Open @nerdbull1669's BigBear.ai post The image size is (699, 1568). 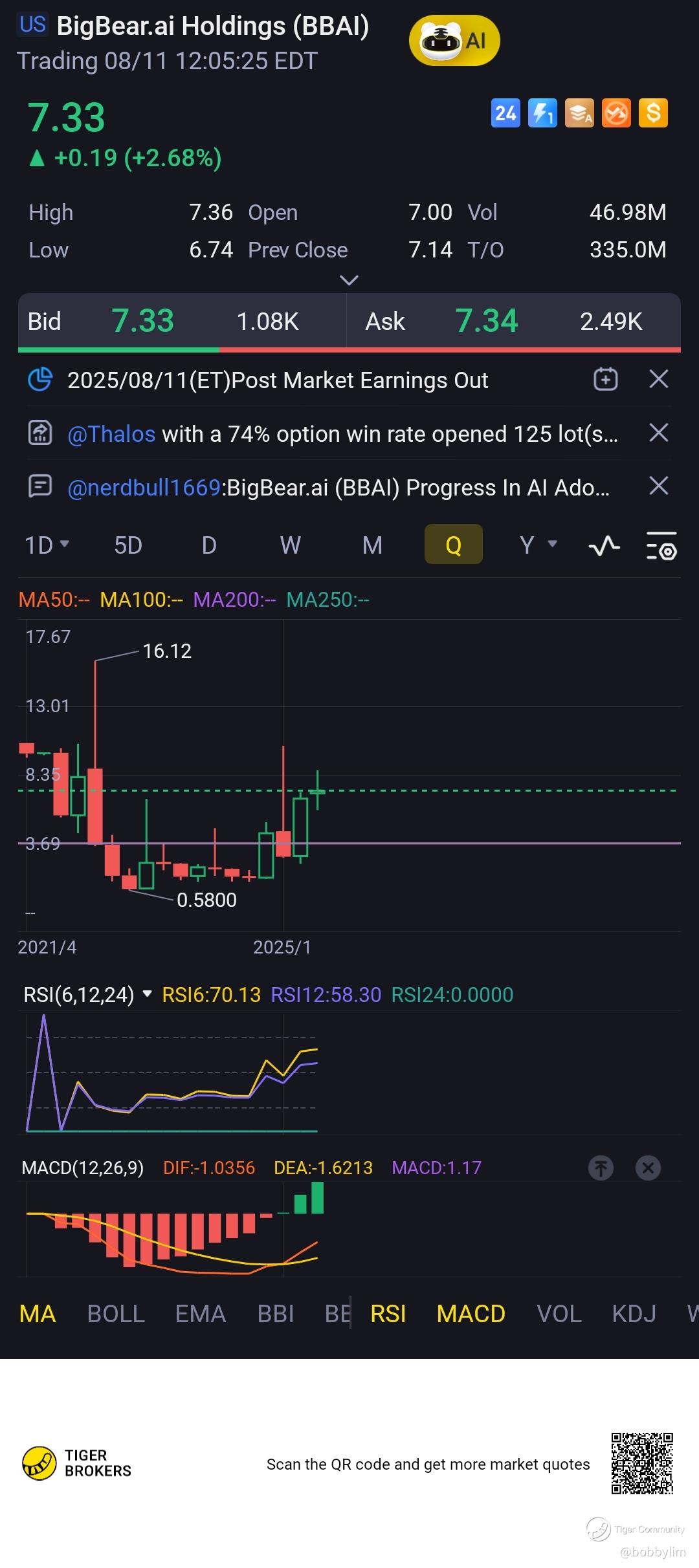coord(338,487)
